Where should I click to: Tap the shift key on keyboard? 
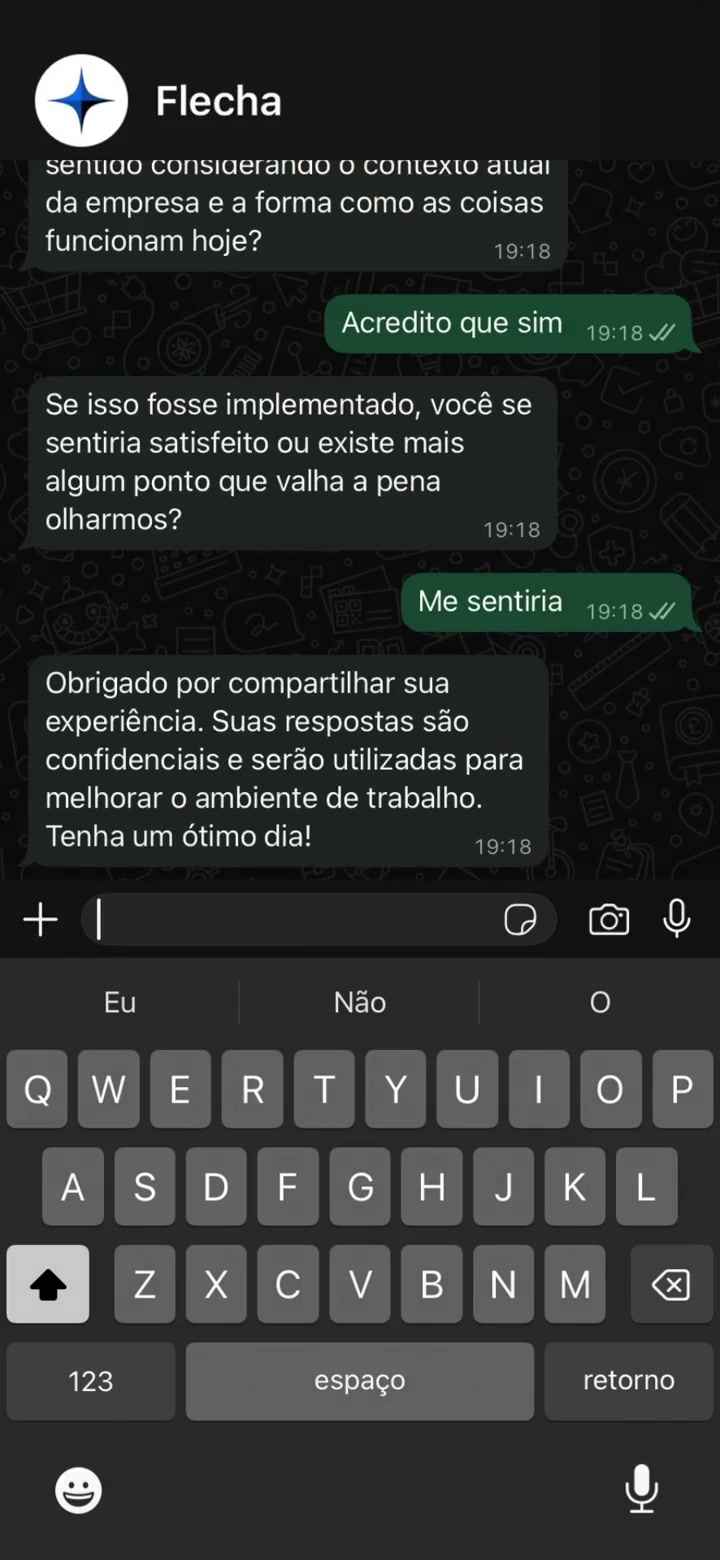tap(47, 1284)
